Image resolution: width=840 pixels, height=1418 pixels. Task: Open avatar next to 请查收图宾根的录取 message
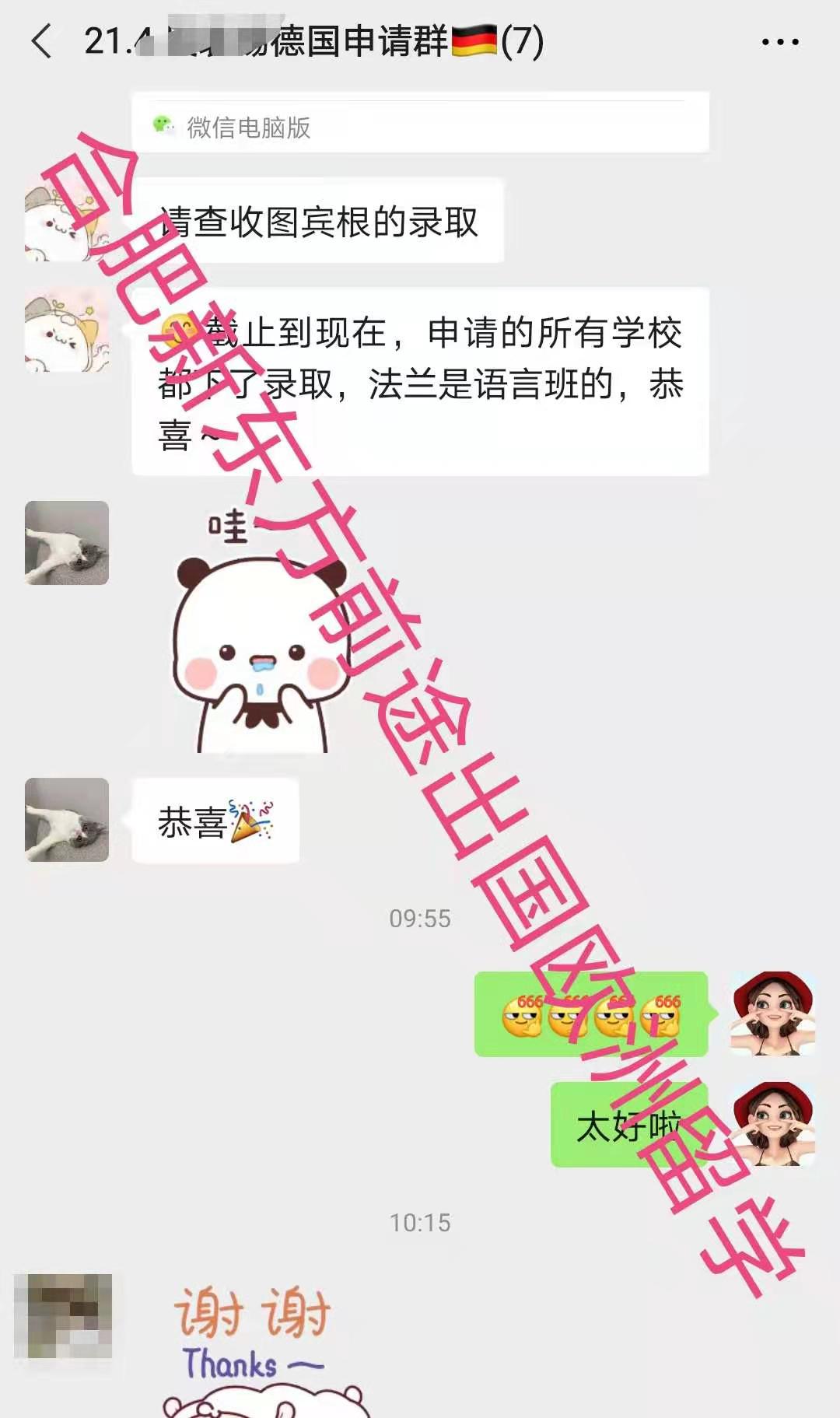(66, 221)
